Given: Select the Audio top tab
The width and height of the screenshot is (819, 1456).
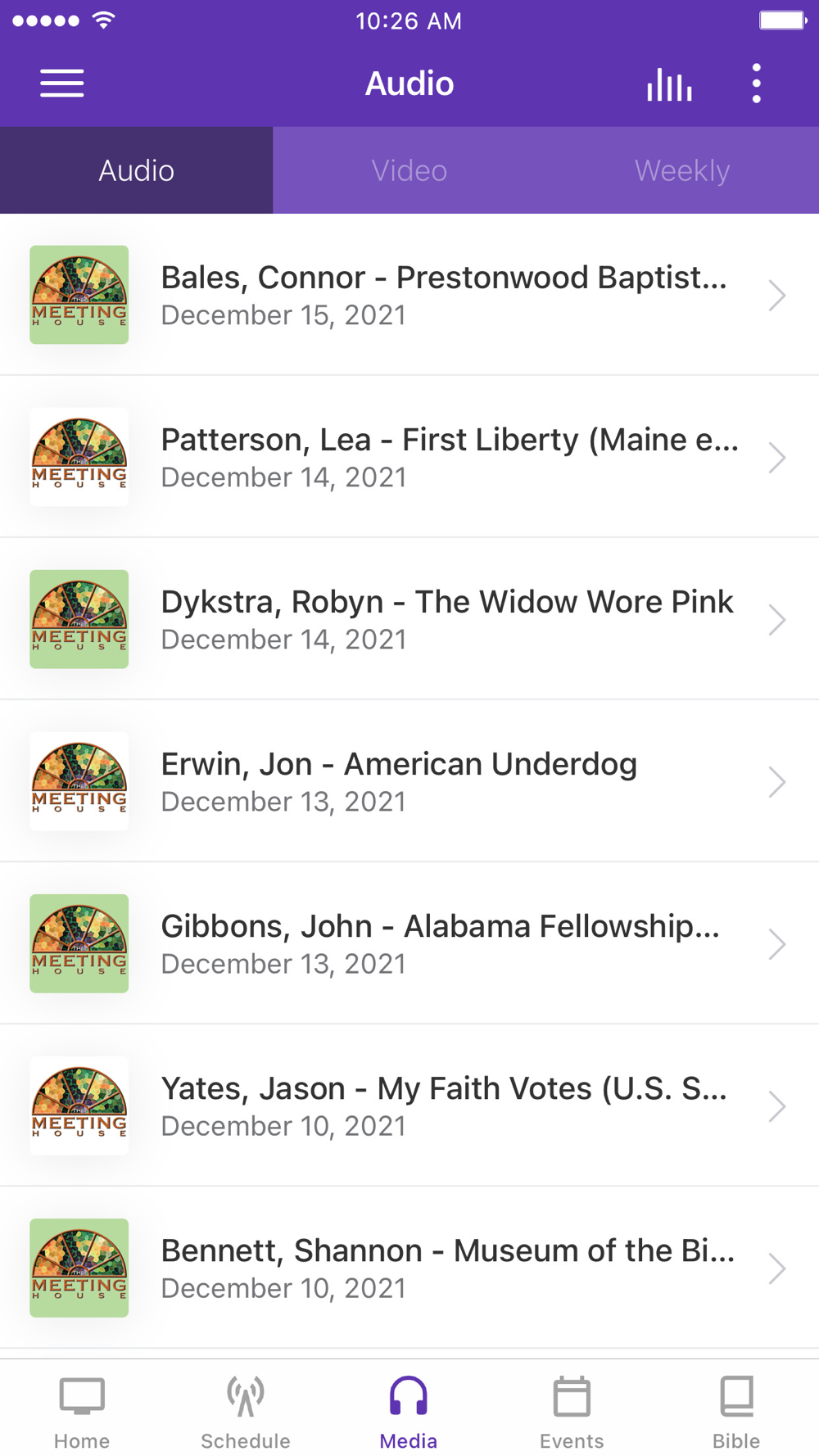Looking at the screenshot, I should coord(137,170).
